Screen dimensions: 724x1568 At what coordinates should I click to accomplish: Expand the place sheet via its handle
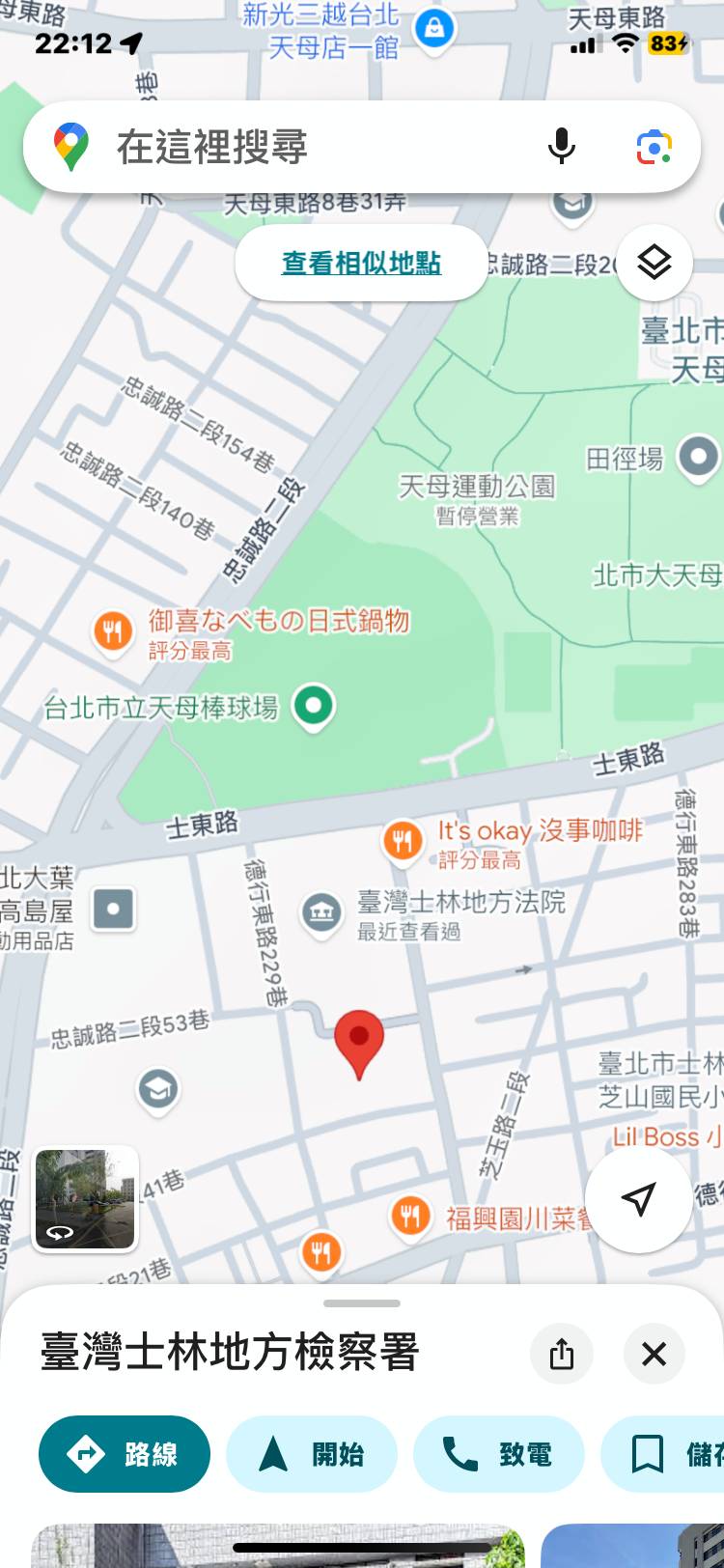pyautogui.click(x=362, y=1302)
